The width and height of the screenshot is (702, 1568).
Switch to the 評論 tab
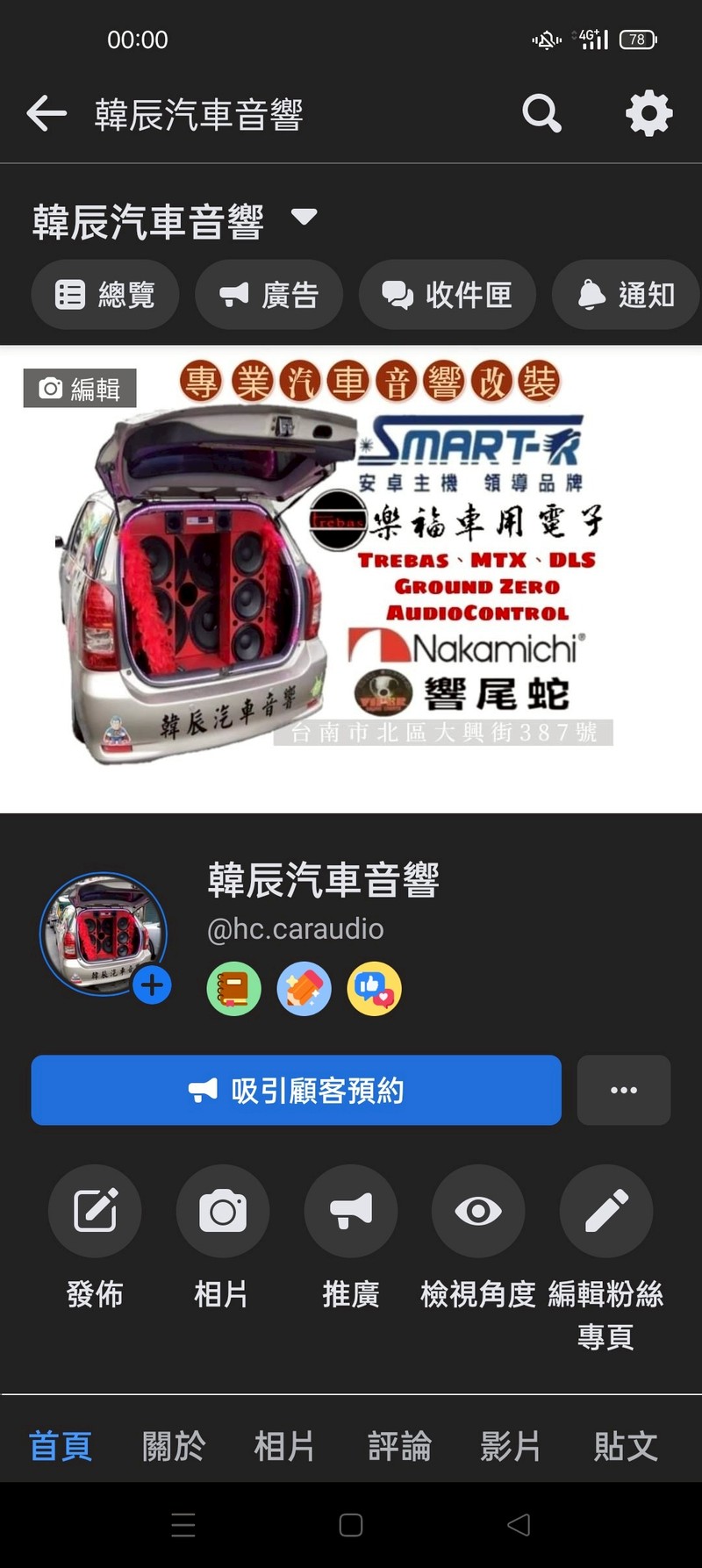399,1446
